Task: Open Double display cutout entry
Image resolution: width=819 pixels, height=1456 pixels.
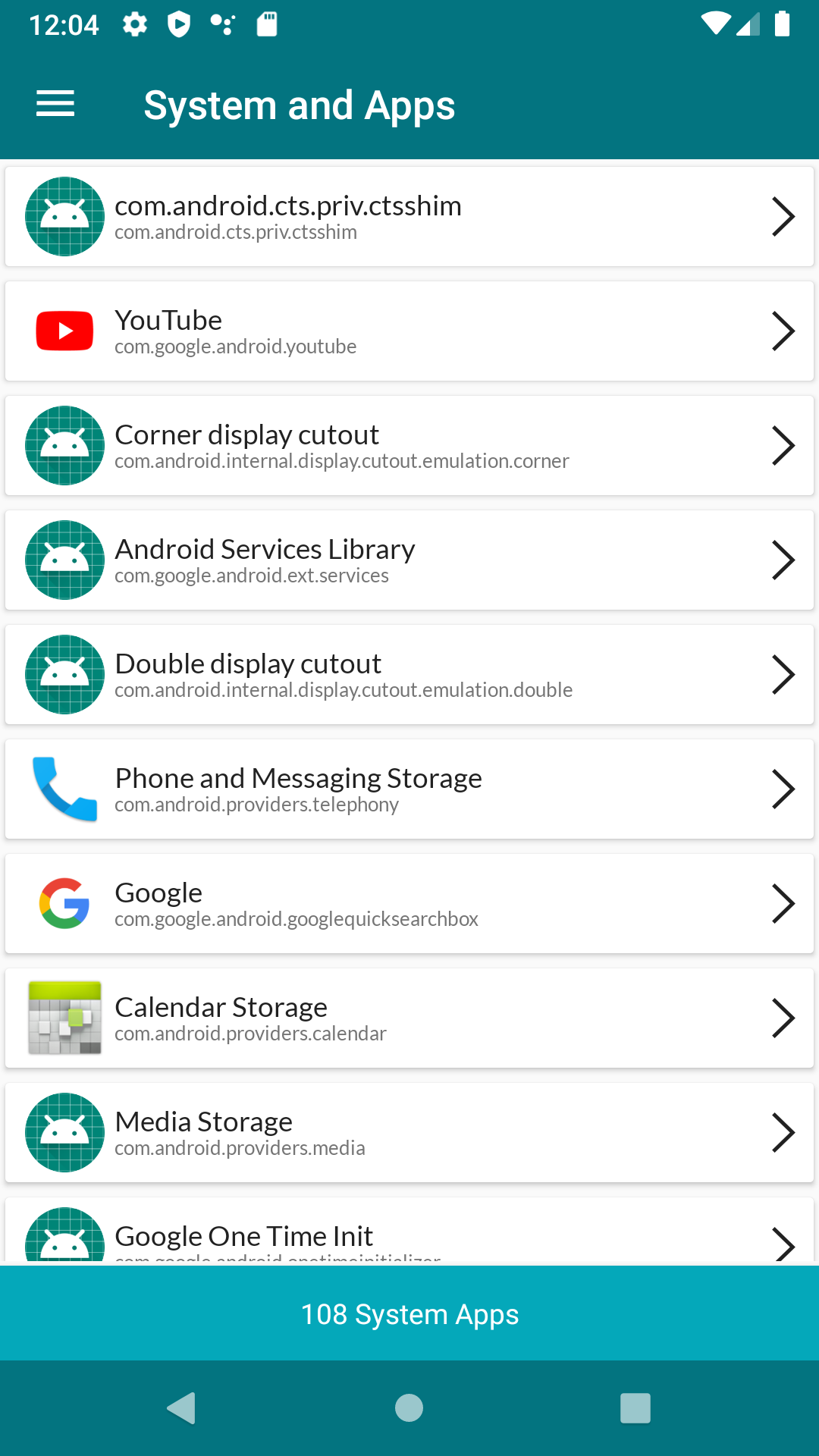Action: click(x=409, y=675)
